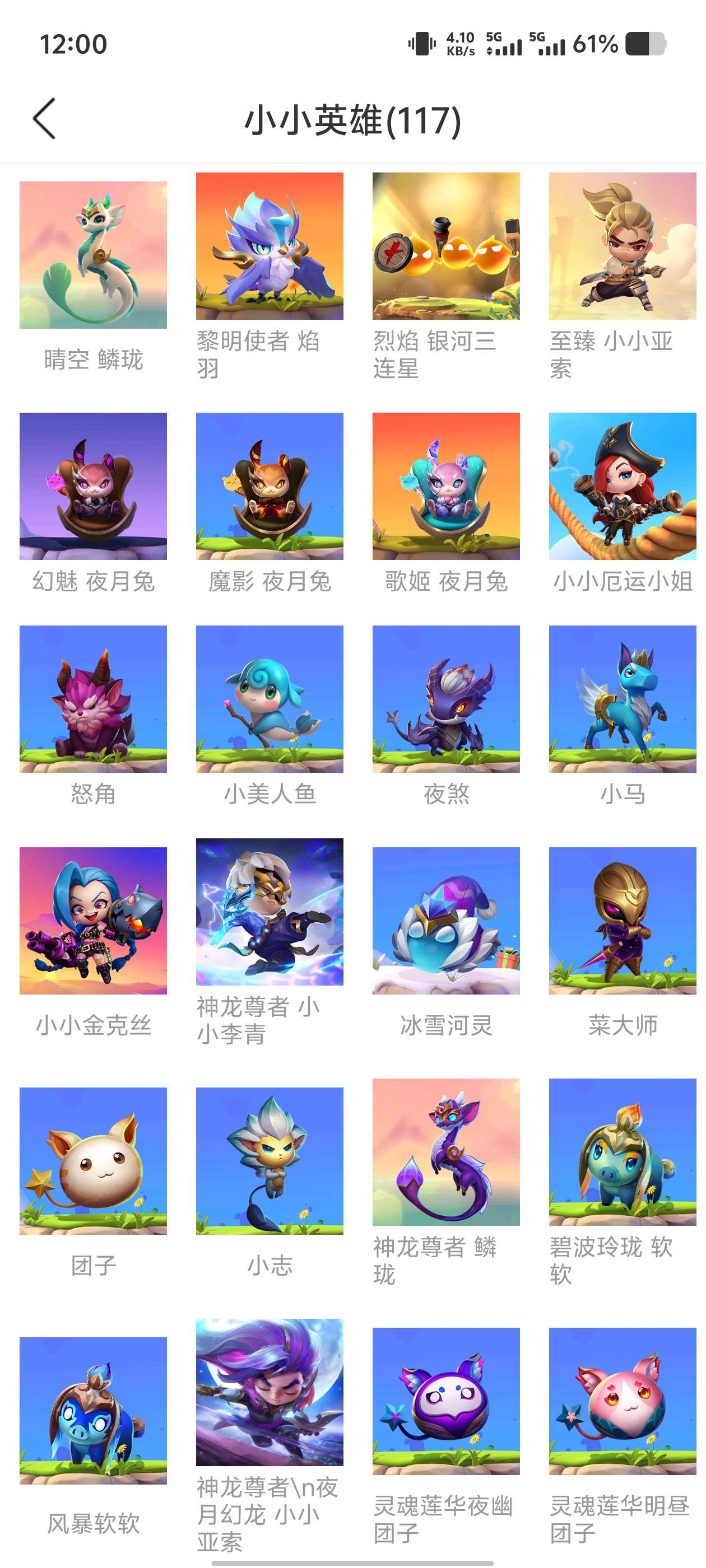This screenshot has height=1568, width=706.
Task: Open 魔影 夜月兔 hero
Action: click(x=270, y=486)
